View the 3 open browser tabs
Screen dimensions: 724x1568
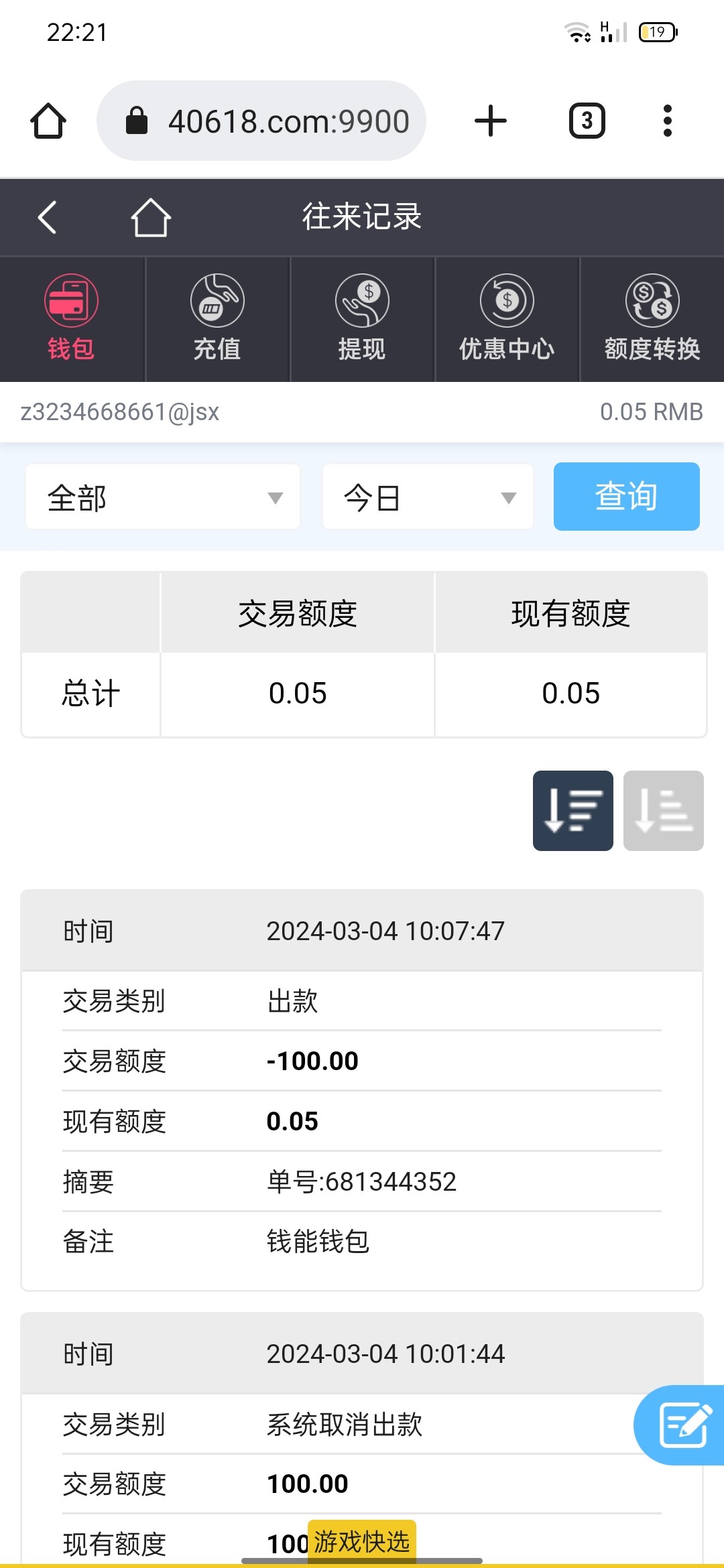coord(587,121)
